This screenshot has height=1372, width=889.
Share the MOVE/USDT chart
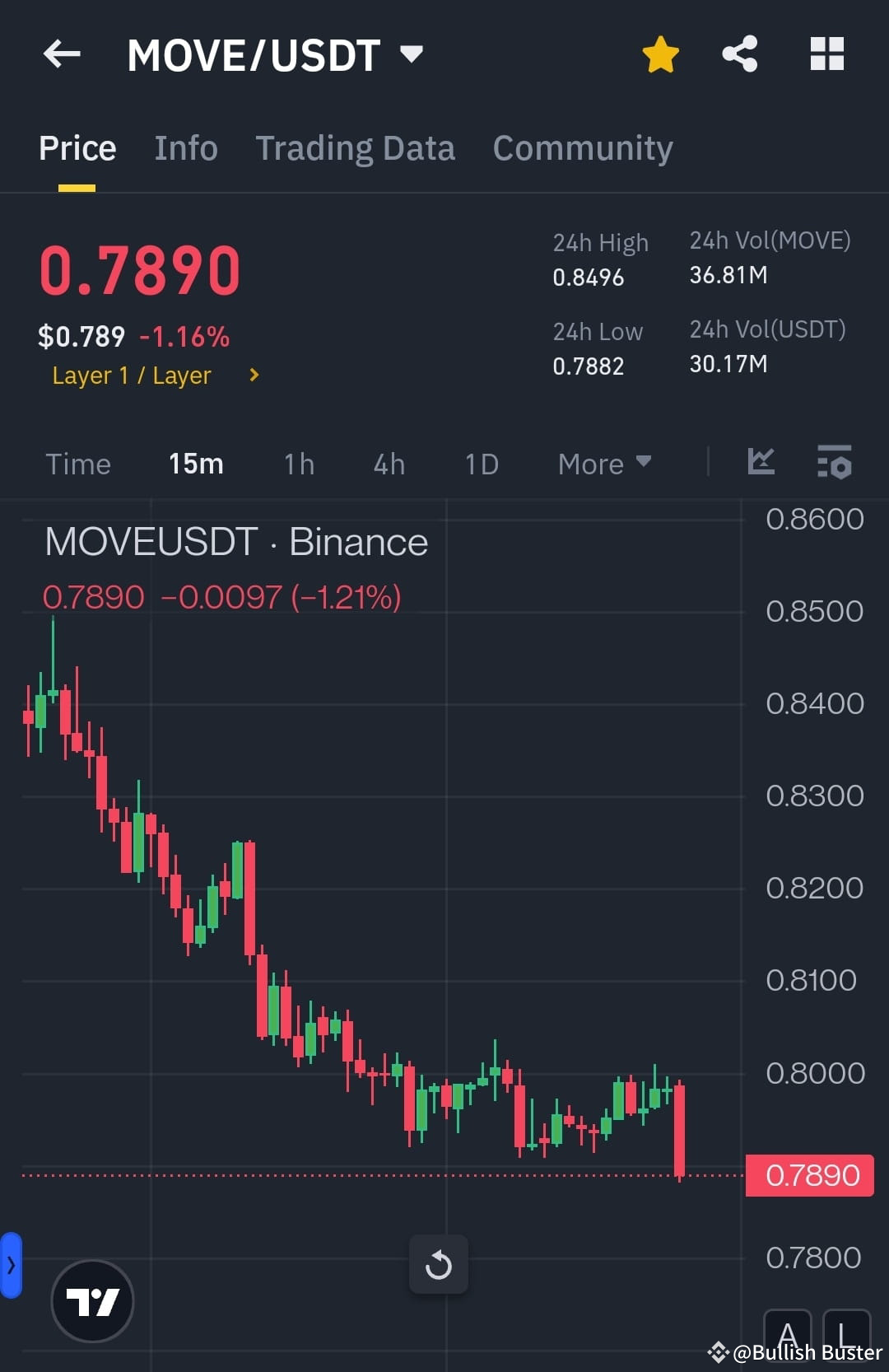(739, 54)
